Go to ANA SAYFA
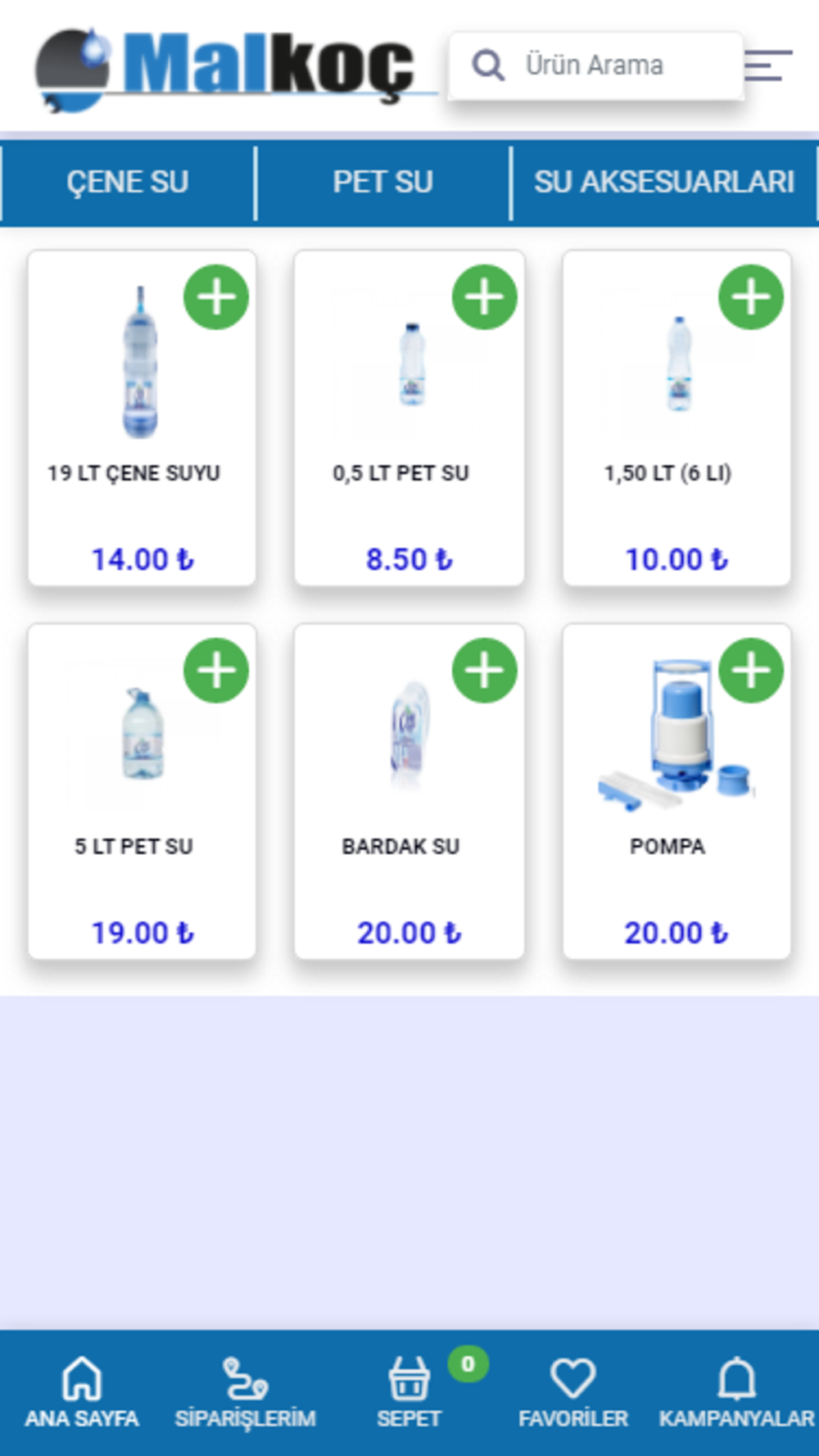 [x=82, y=1392]
